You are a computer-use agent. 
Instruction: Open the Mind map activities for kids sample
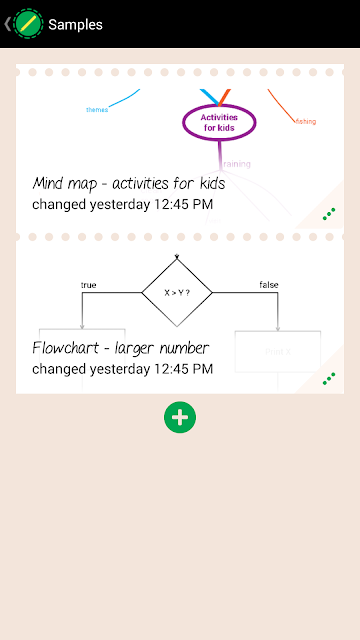[180, 147]
